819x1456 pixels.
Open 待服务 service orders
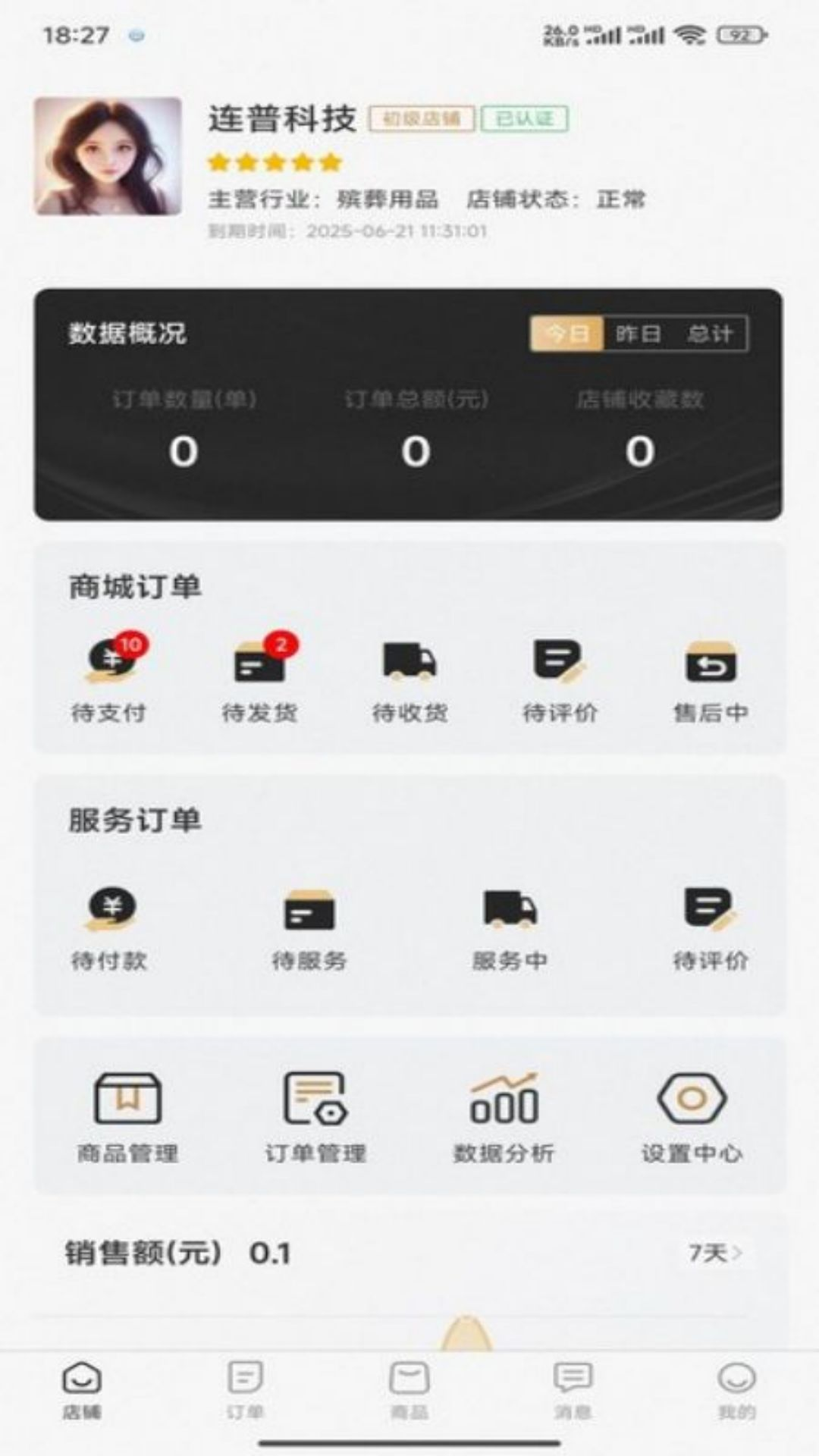pos(309,928)
